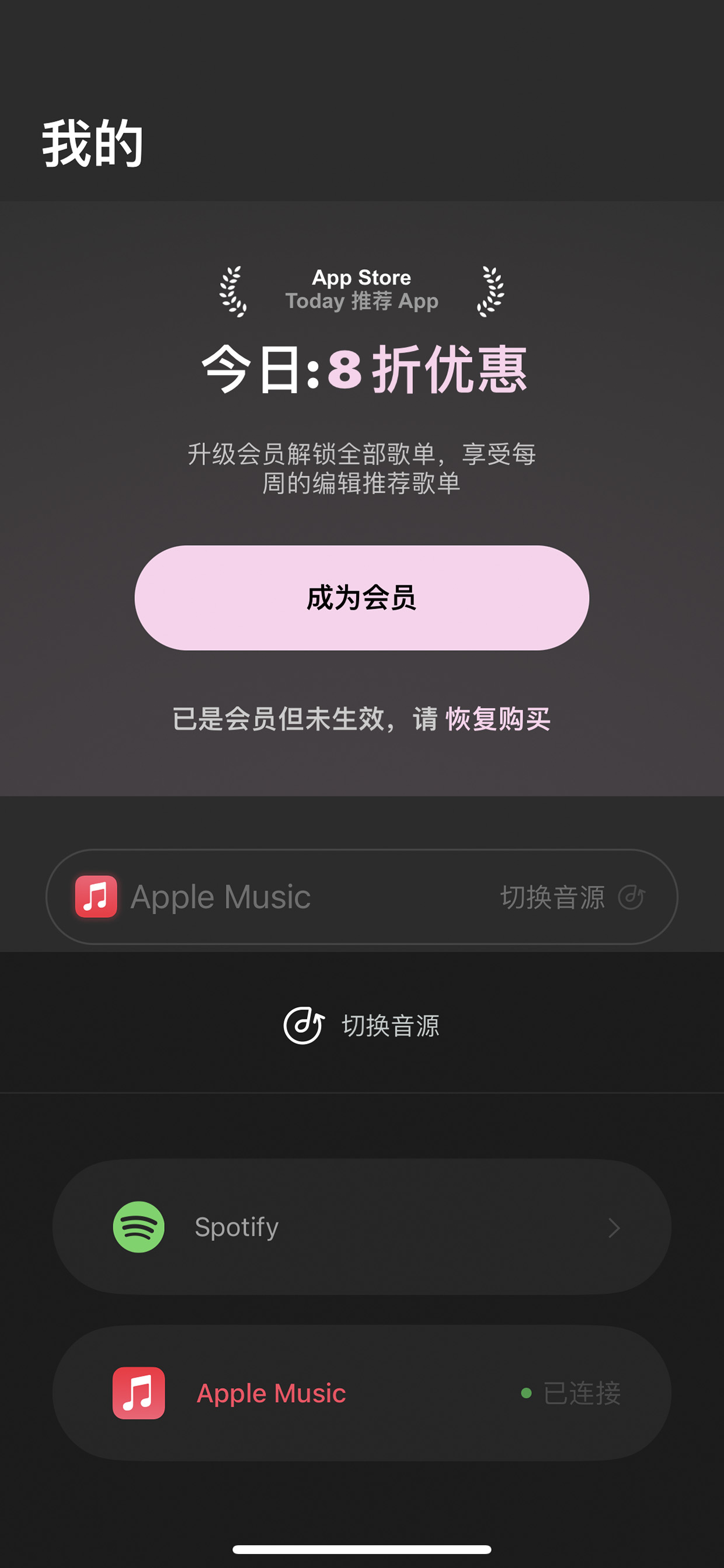Tap 切换音源 in the Apple Music bar
This screenshot has width=724, height=1568.
click(x=572, y=897)
